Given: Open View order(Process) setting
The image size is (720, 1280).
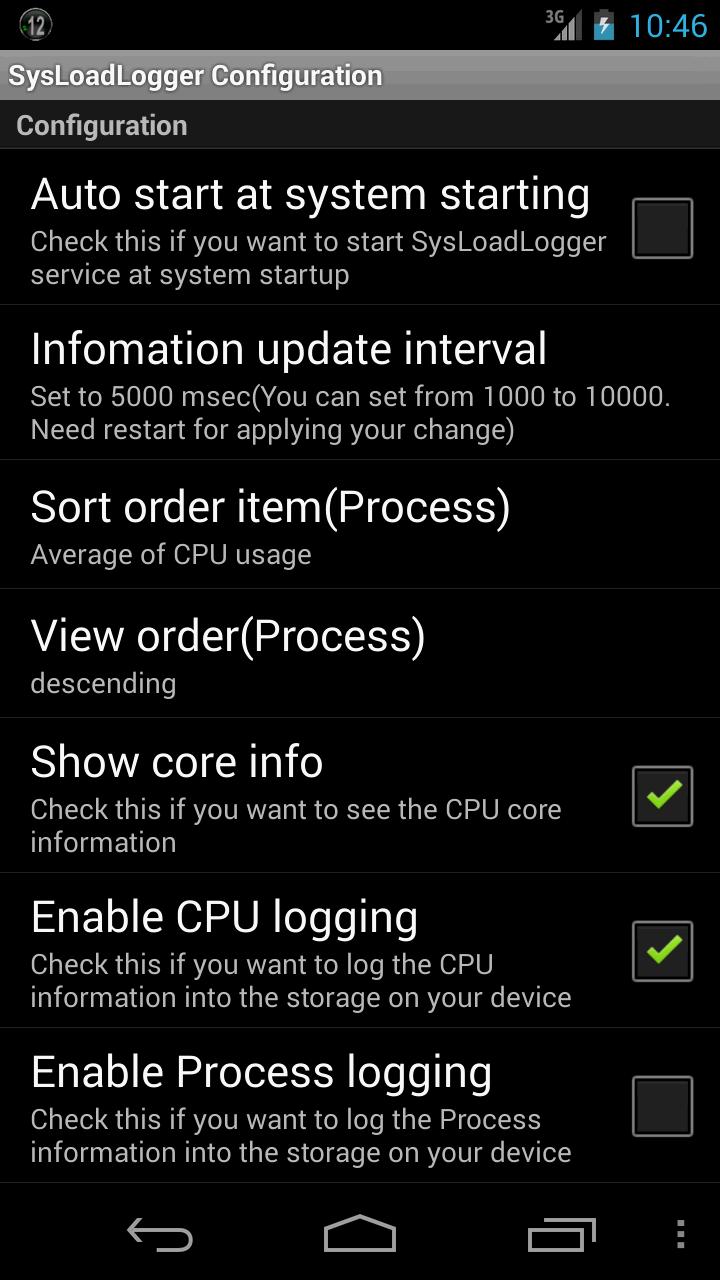Looking at the screenshot, I should tap(350, 654).
